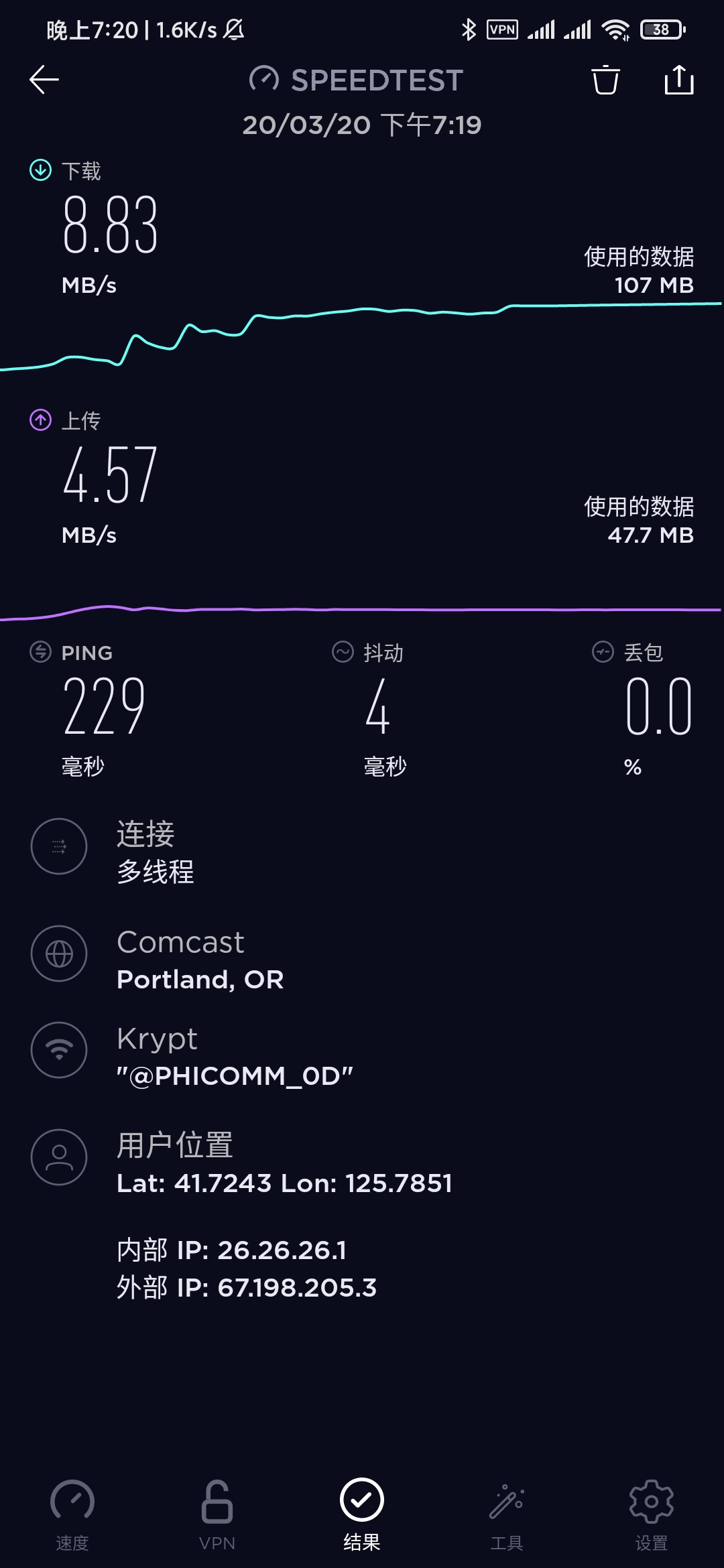
Task: Delete this speed test result
Action: pos(605,80)
